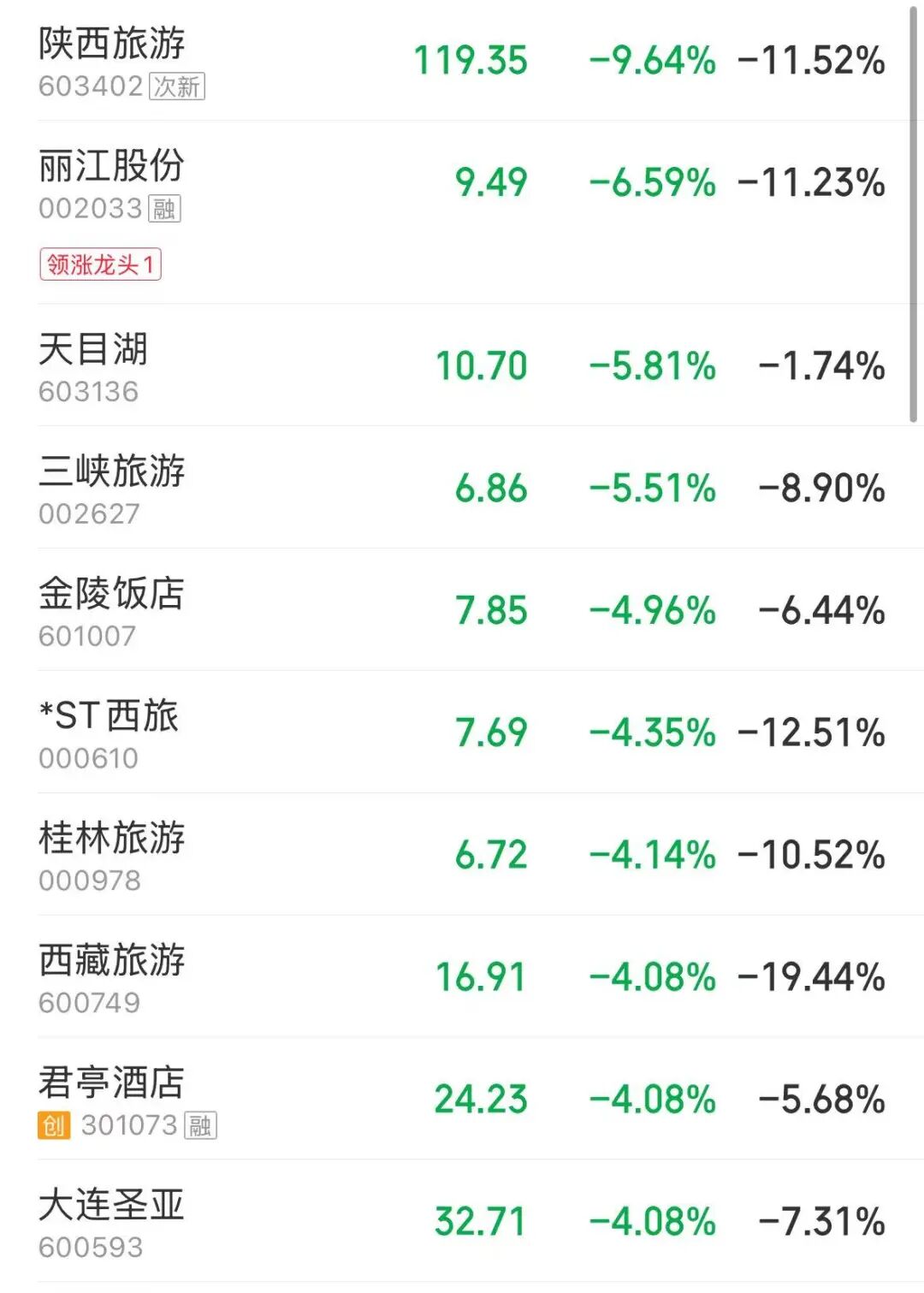Tap the badge following stock code 603402
924x1293 pixels.
[178, 88]
